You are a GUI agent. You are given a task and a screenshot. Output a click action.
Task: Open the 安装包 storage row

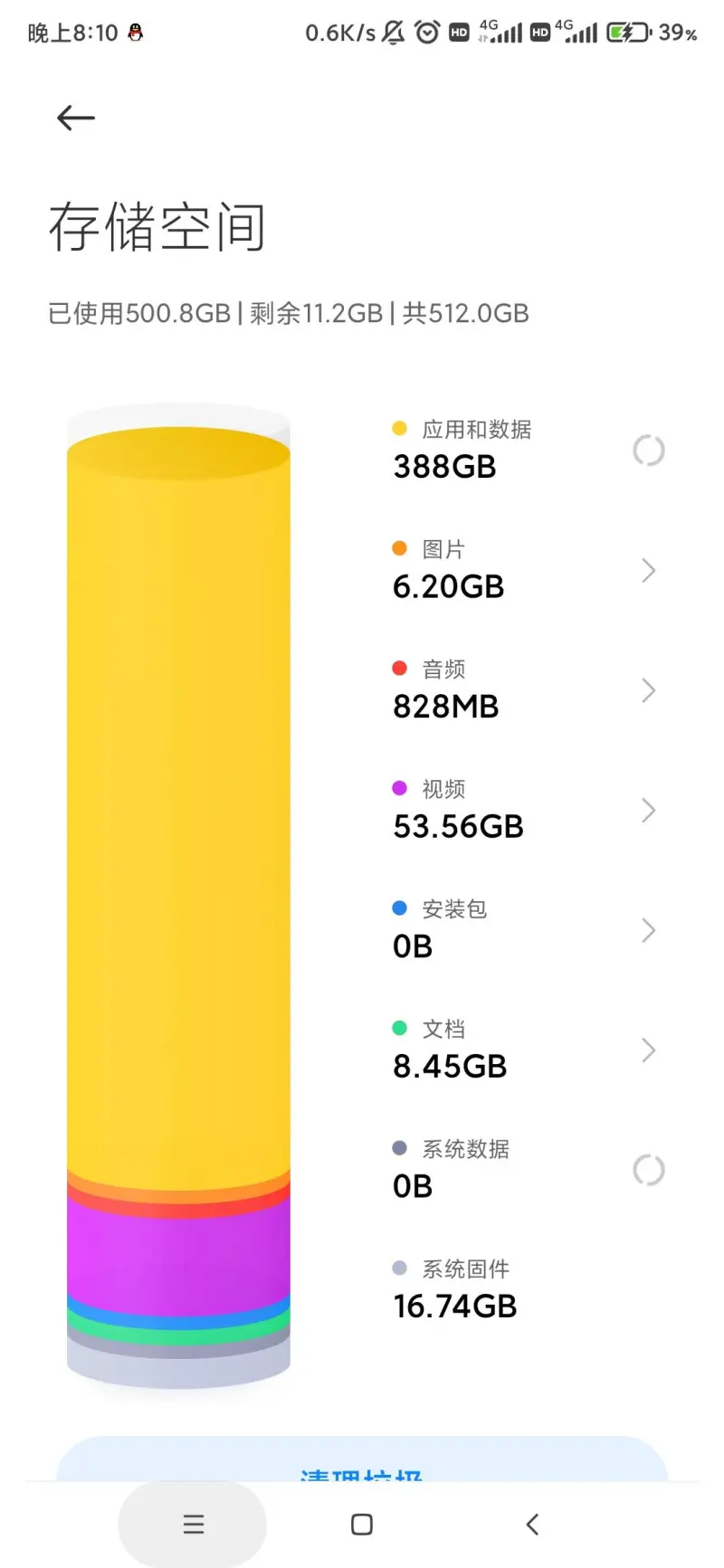(525, 930)
